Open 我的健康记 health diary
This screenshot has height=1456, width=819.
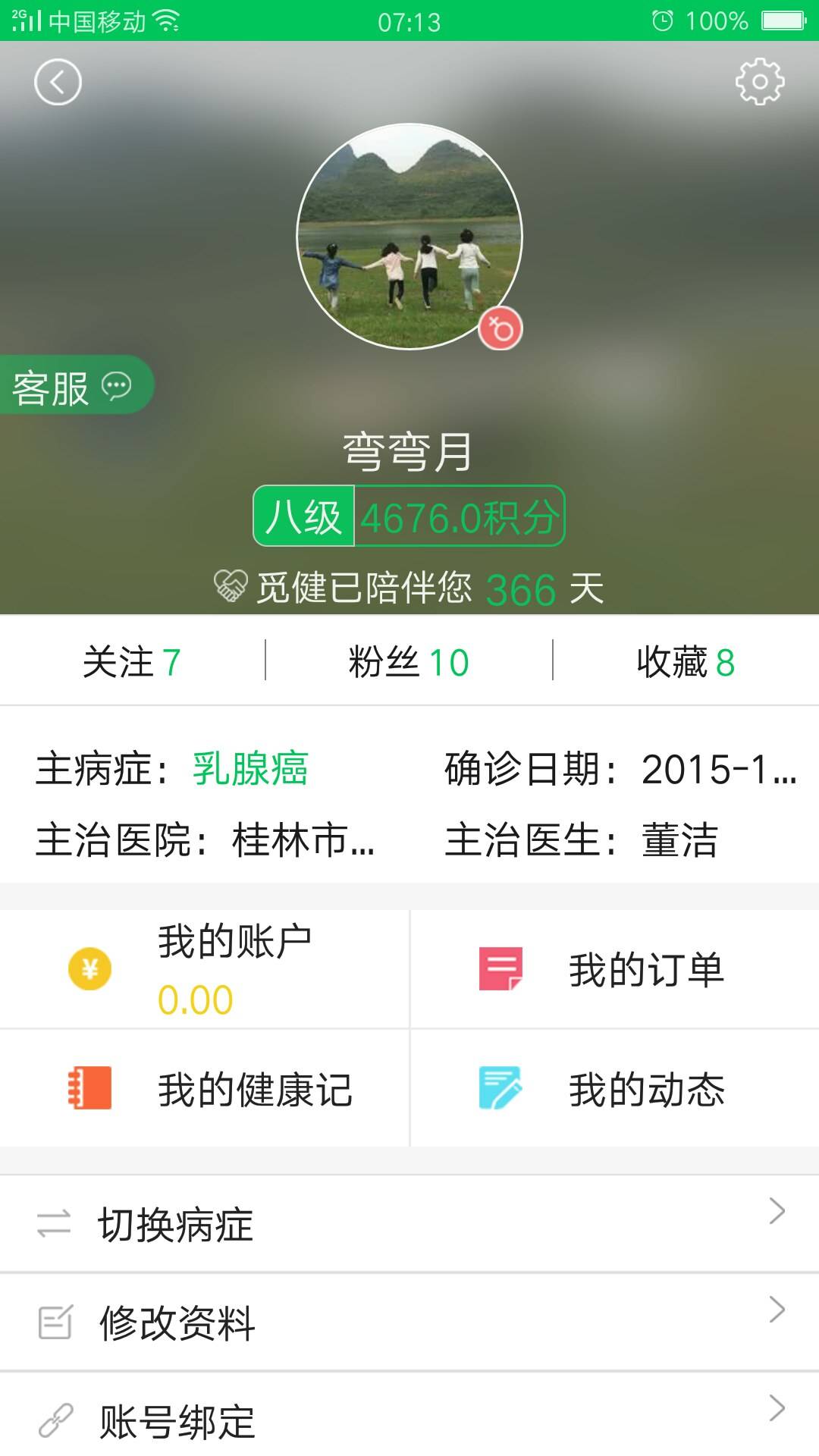tap(205, 1089)
